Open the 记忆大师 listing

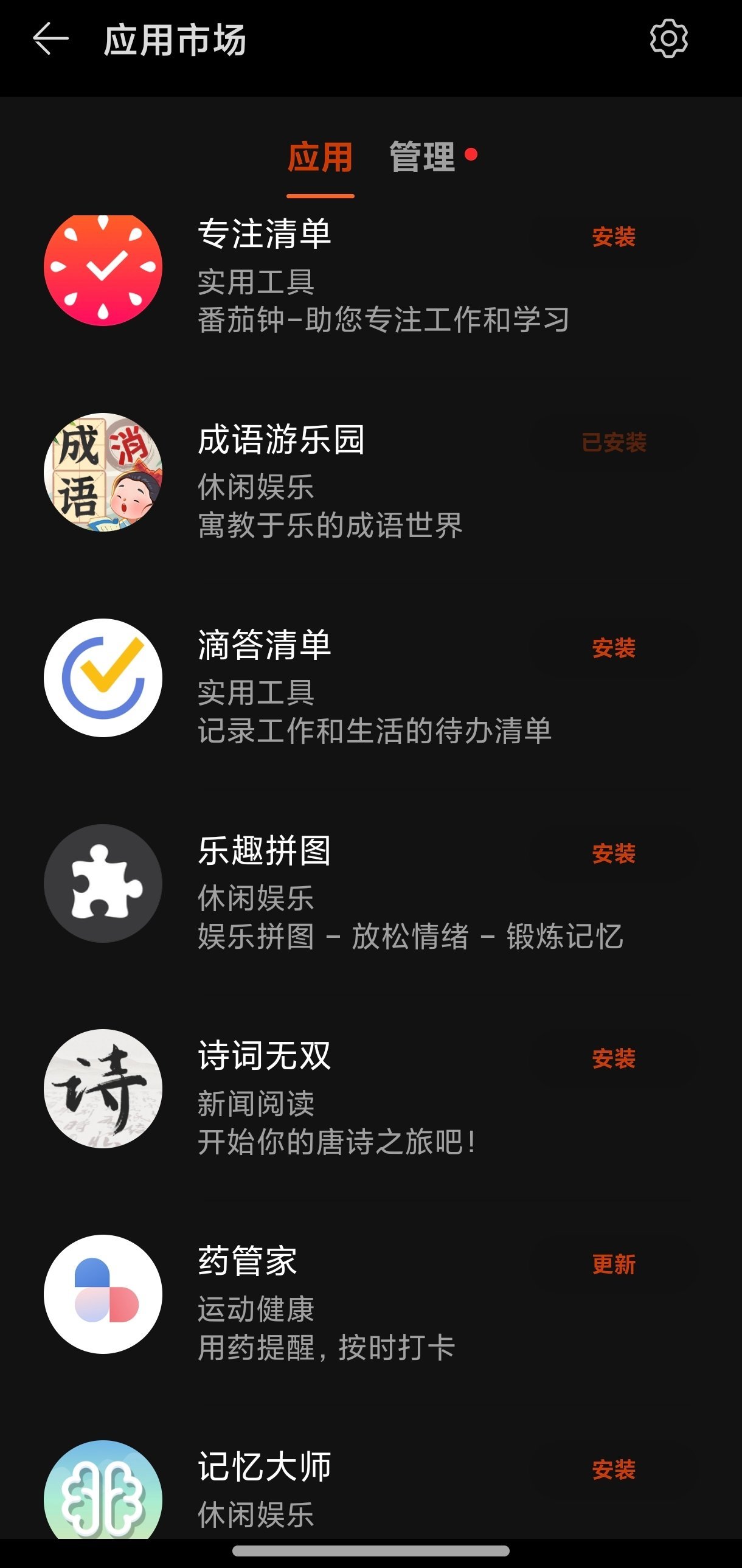(264, 1467)
